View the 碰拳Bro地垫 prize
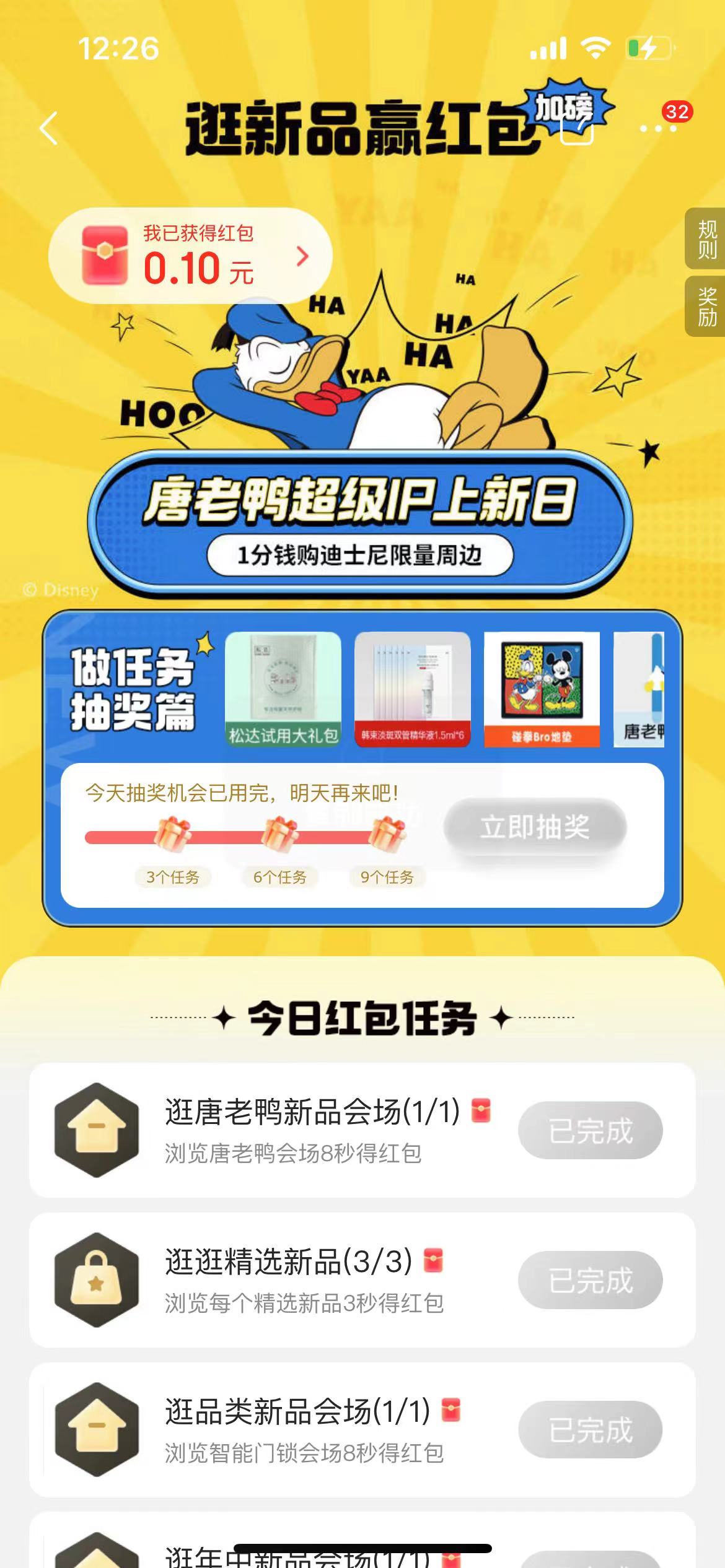Screen dimensions: 725x1568 pos(542,689)
